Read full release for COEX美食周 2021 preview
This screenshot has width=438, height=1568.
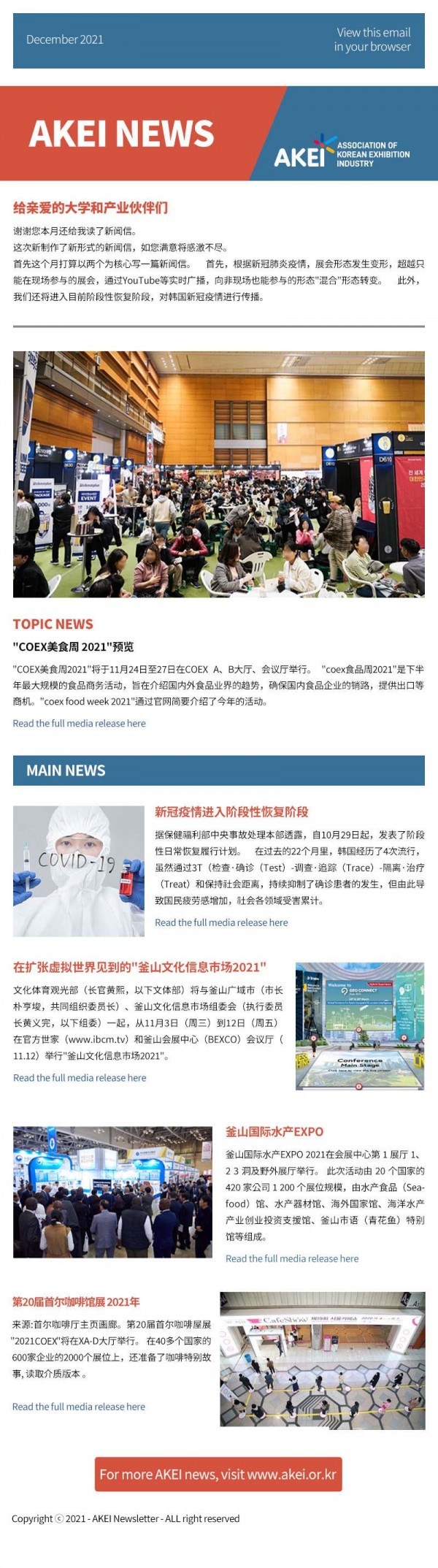click(79, 723)
